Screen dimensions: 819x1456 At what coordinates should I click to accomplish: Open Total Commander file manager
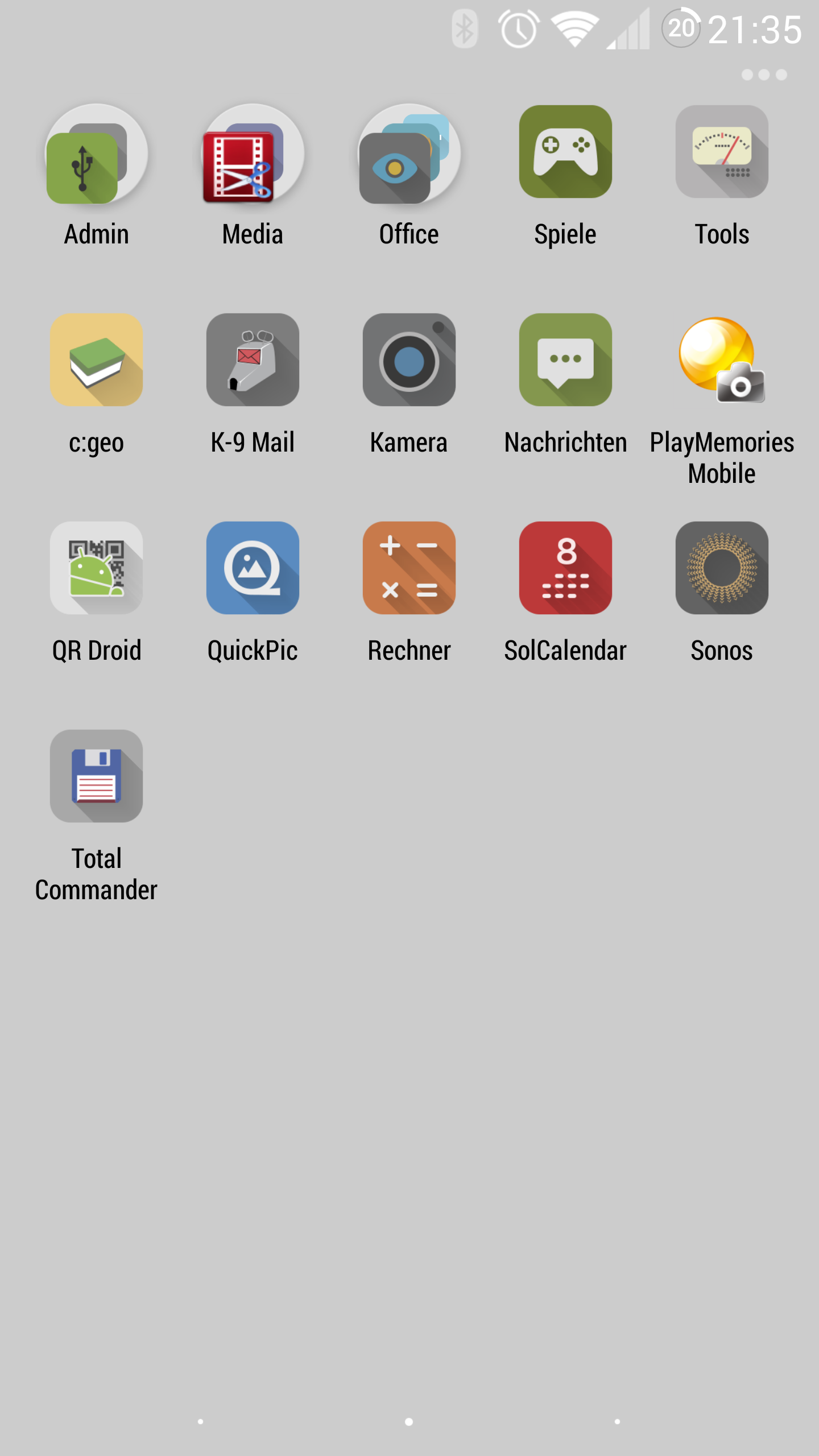[x=96, y=776]
